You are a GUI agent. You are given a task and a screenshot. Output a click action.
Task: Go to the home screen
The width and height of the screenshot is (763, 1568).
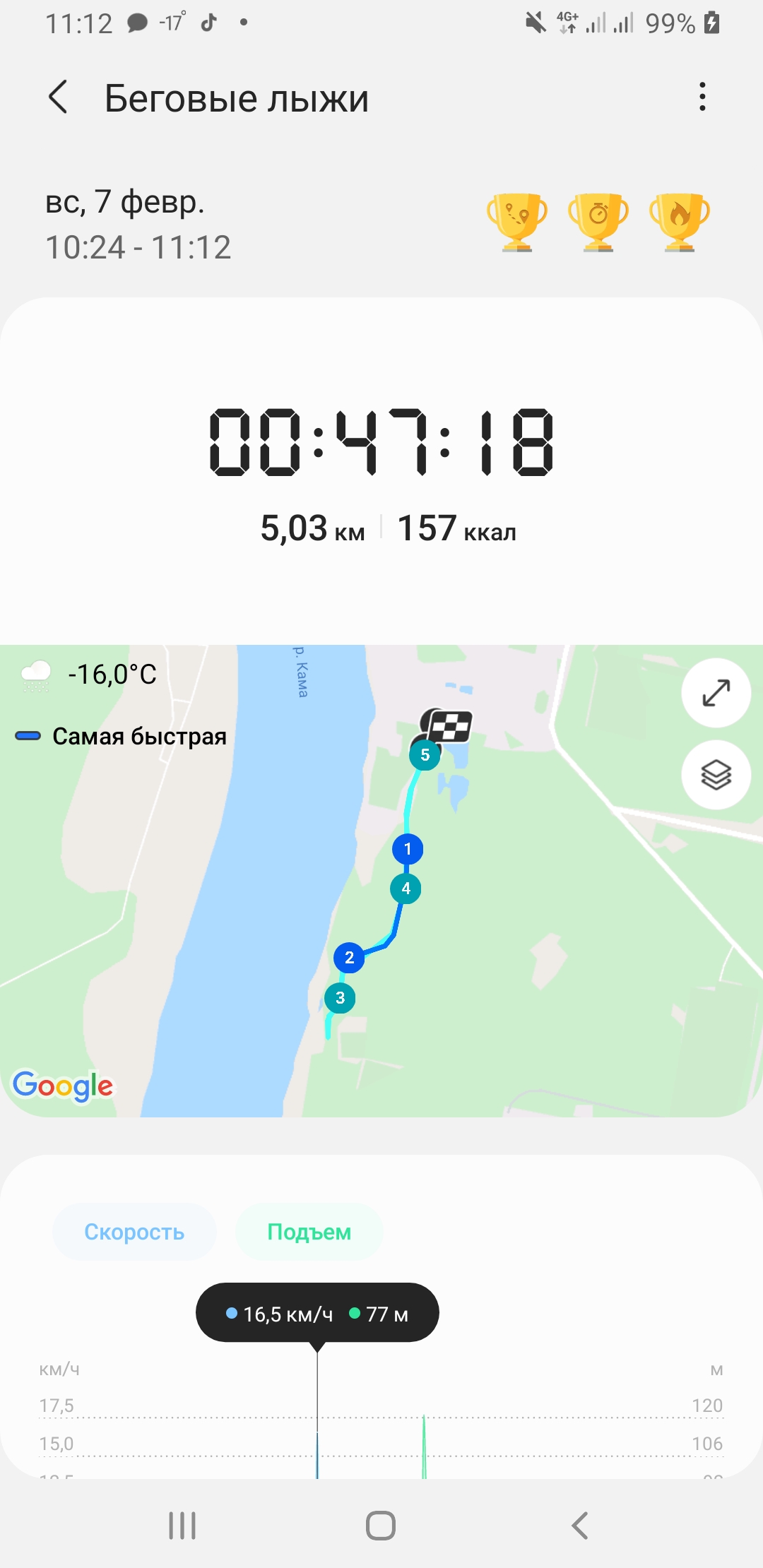point(381,1526)
